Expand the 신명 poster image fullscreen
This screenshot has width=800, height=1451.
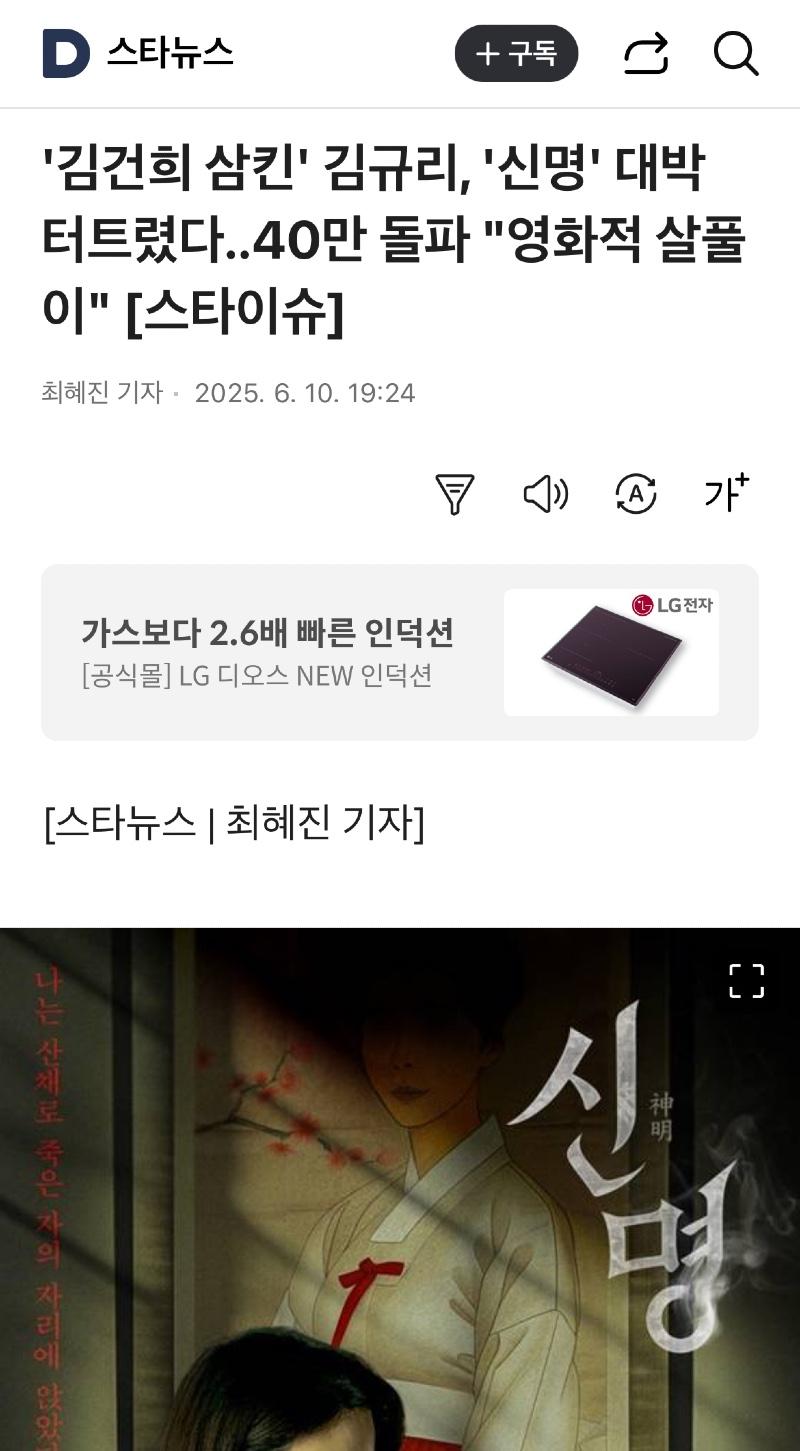click(x=746, y=981)
